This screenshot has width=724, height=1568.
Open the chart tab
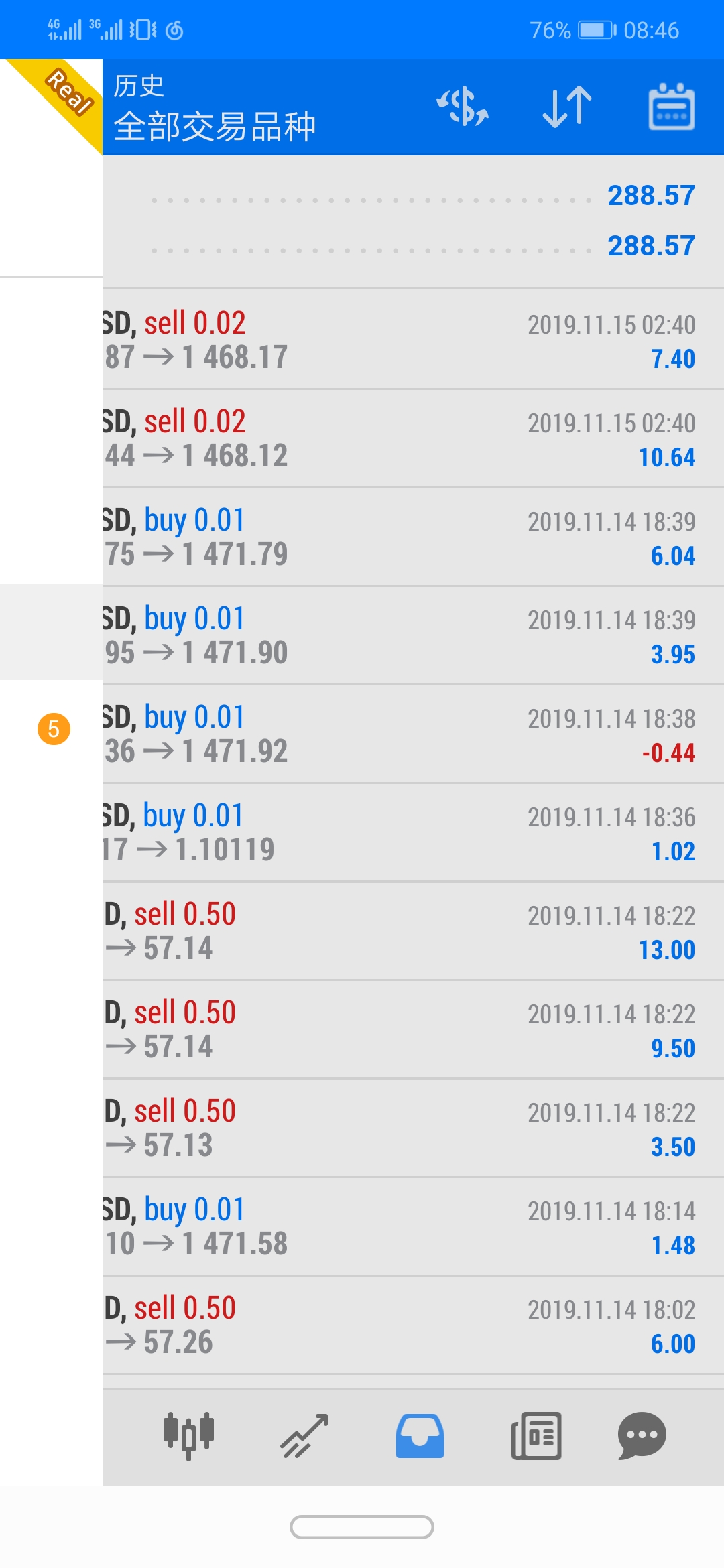point(304,1436)
